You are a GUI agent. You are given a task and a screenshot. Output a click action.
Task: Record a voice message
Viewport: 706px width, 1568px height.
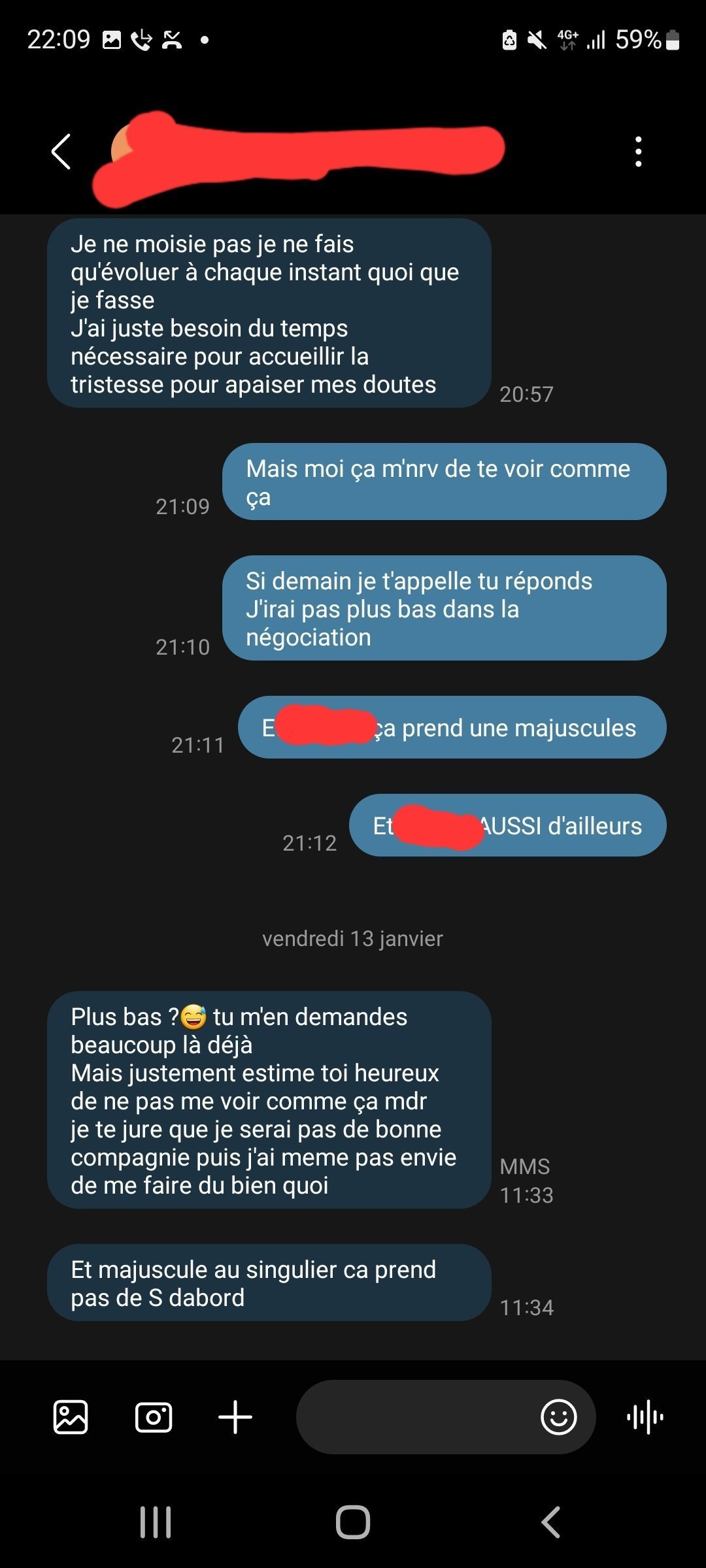(645, 1417)
